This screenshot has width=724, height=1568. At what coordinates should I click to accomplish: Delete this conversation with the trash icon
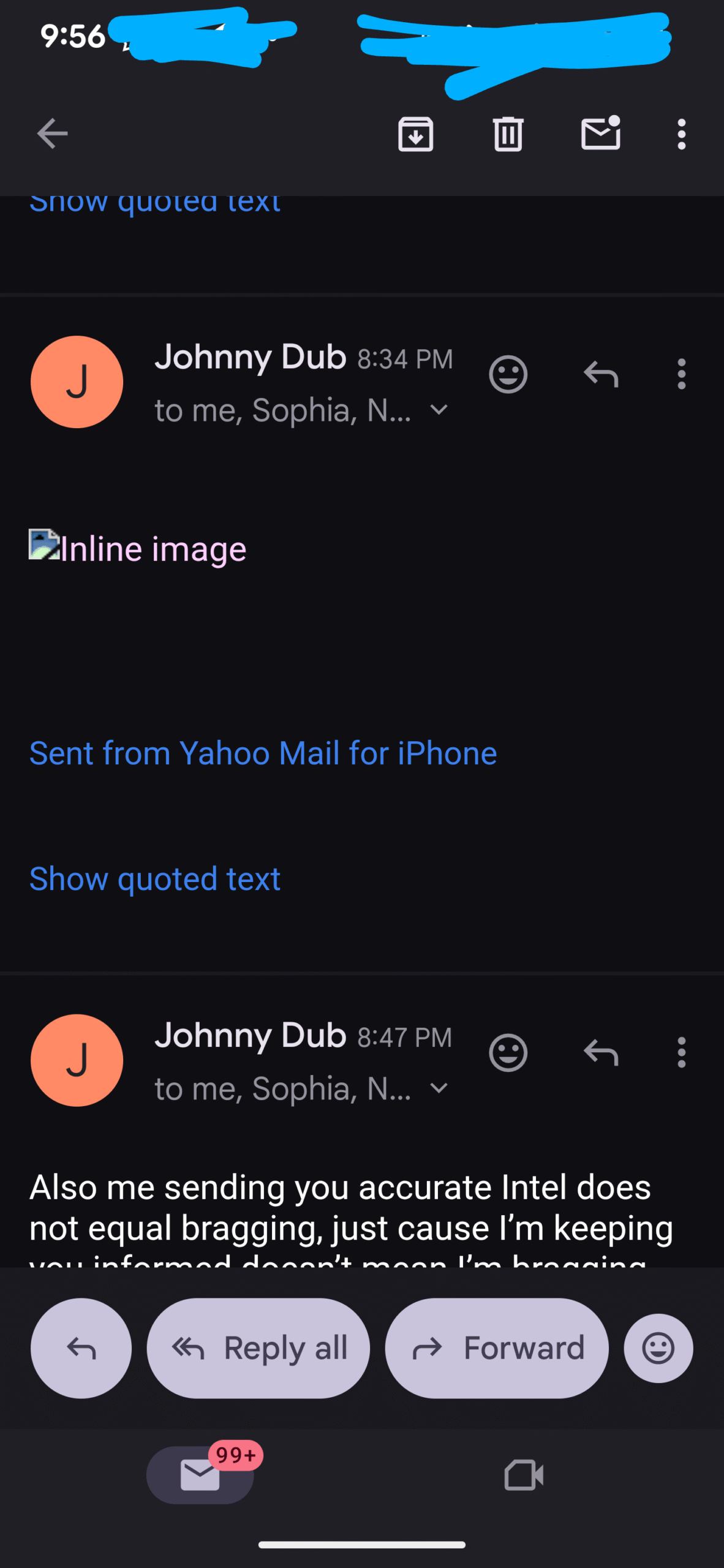[x=508, y=134]
